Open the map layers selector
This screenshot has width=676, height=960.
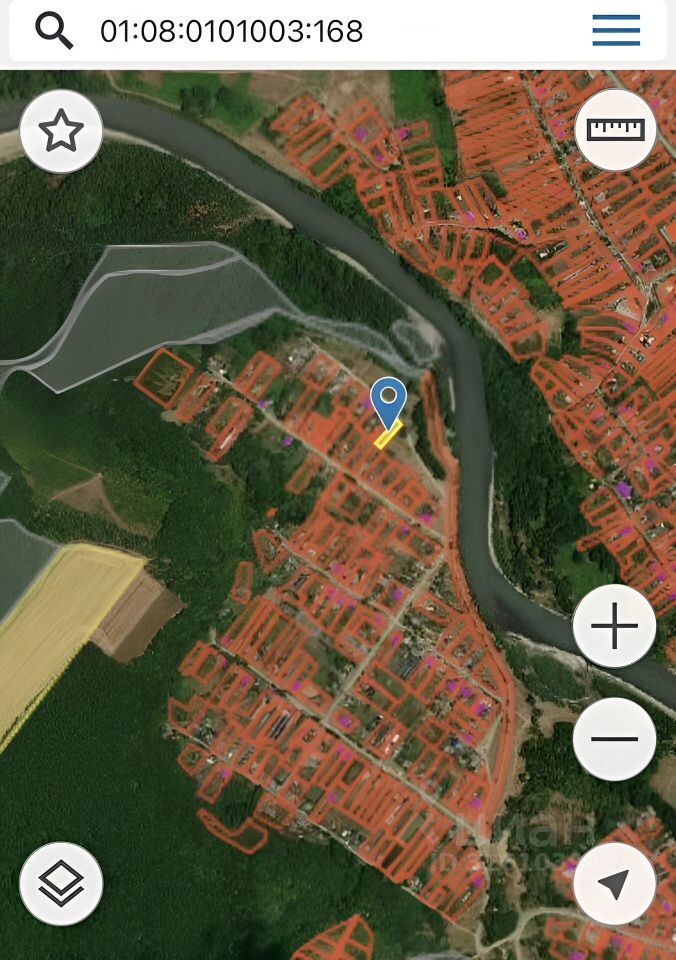click(x=61, y=883)
